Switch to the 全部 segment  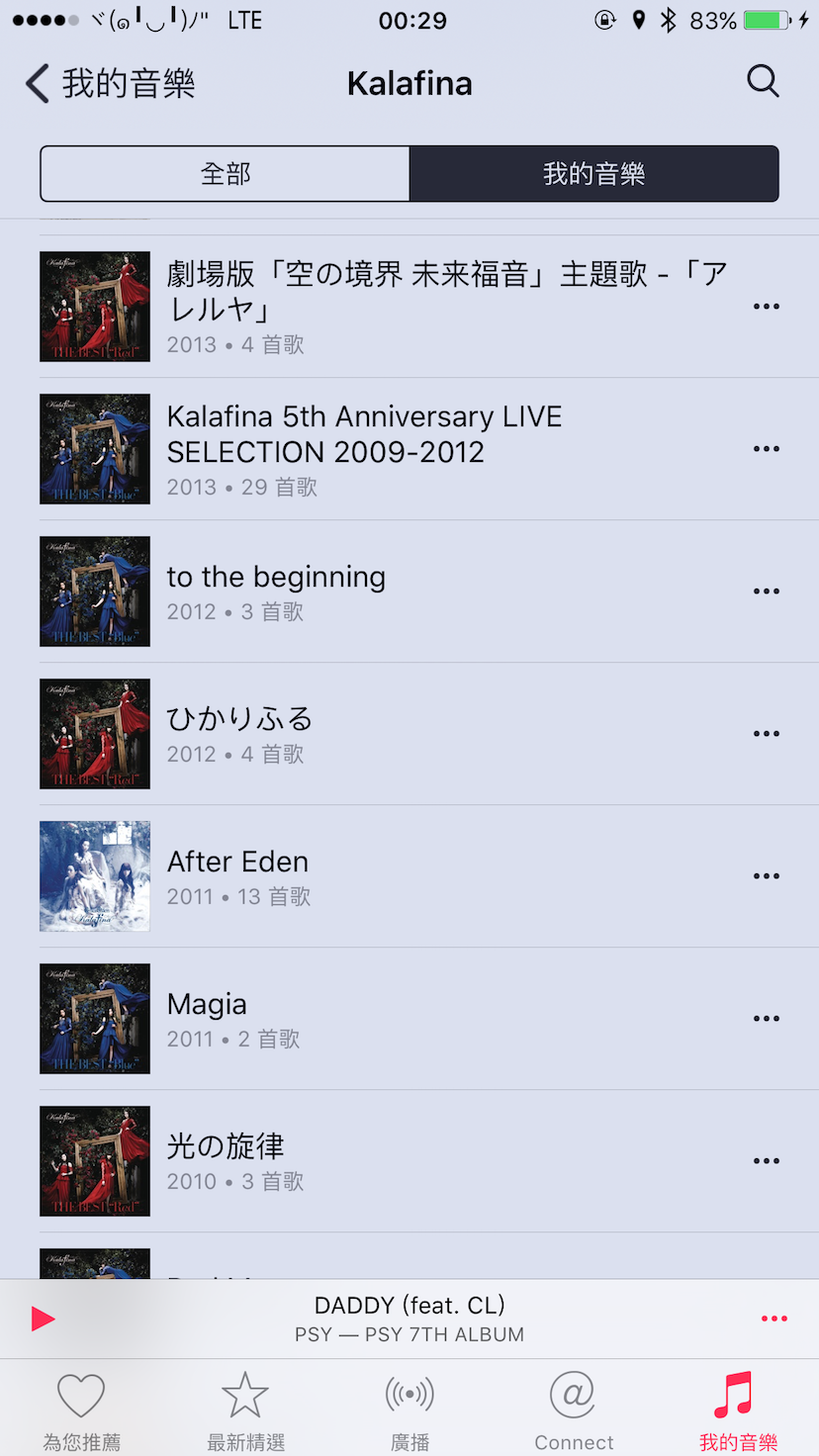pyautogui.click(x=225, y=172)
